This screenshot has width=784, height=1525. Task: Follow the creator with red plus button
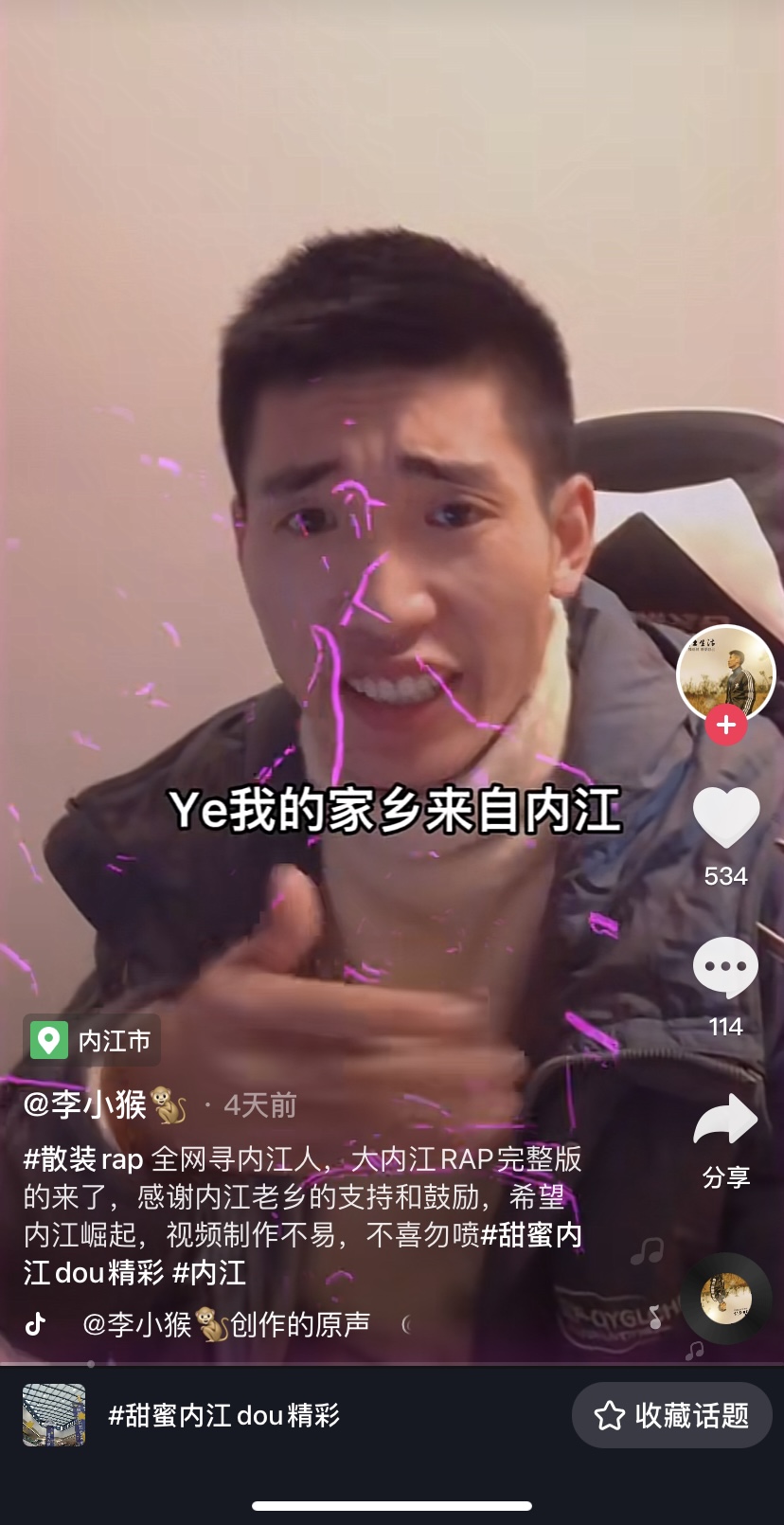pos(726,726)
